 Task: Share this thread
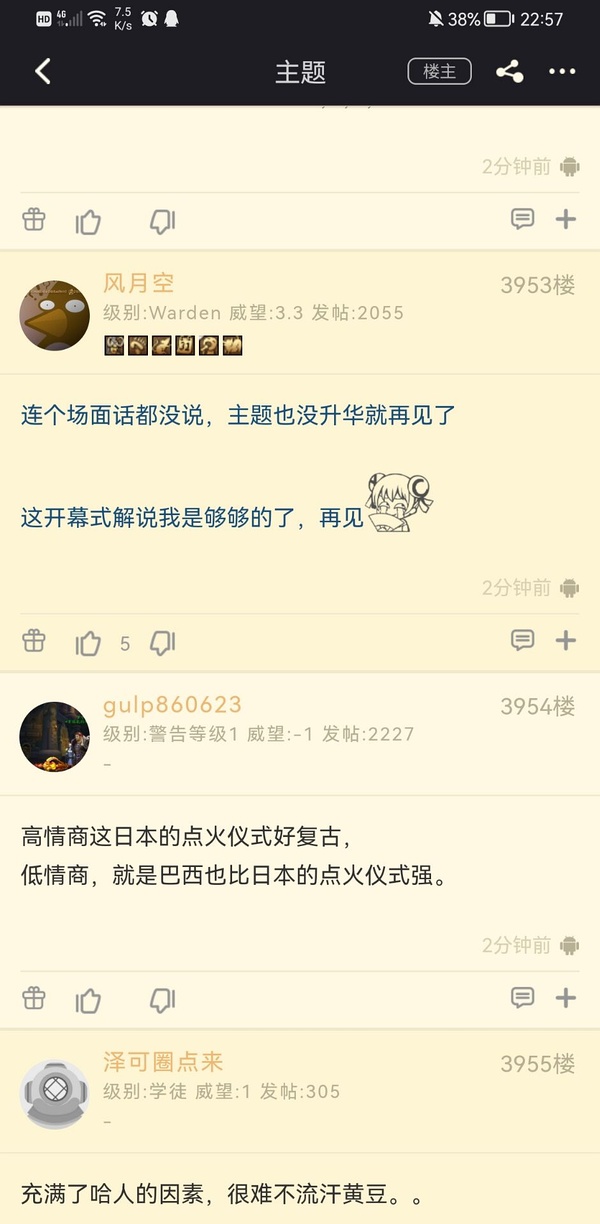[510, 71]
